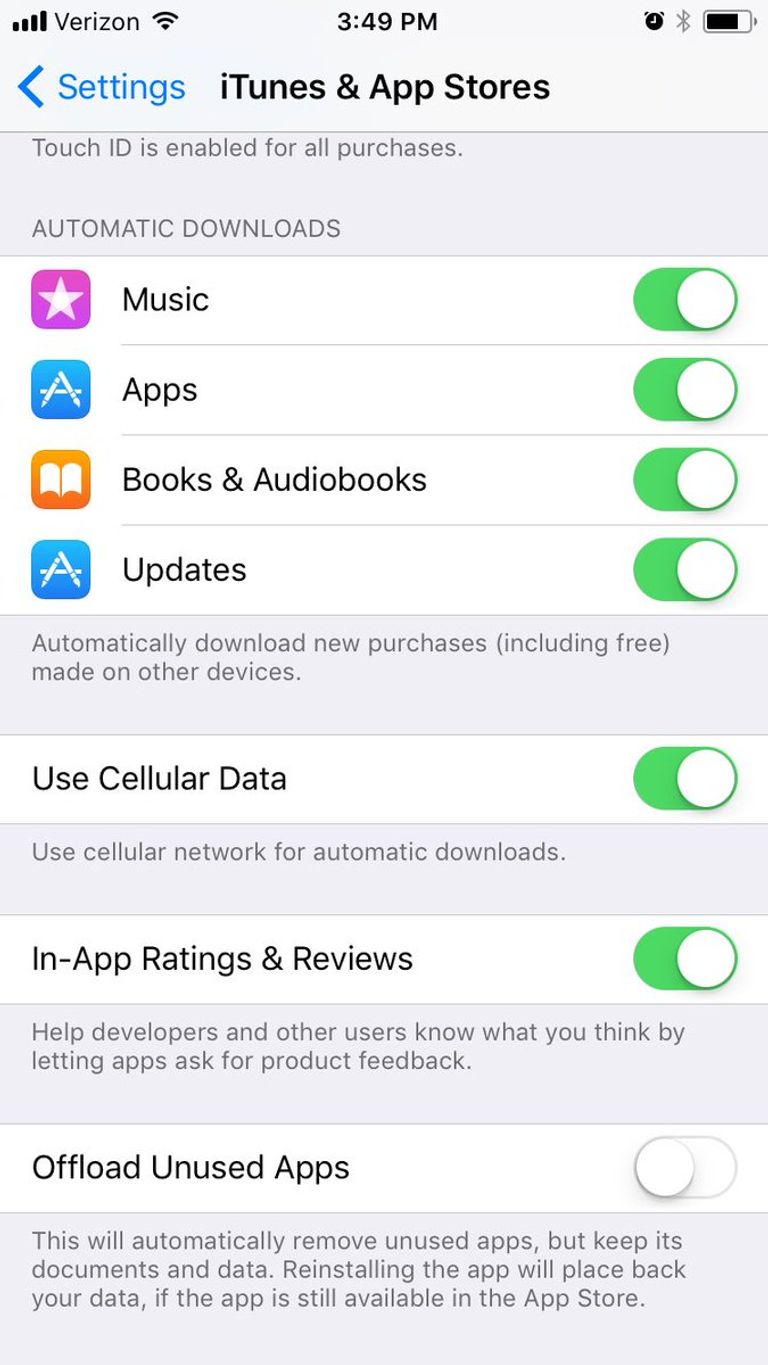Tap the clock showing 3:49 PM
The height and width of the screenshot is (1365, 768).
(387, 20)
